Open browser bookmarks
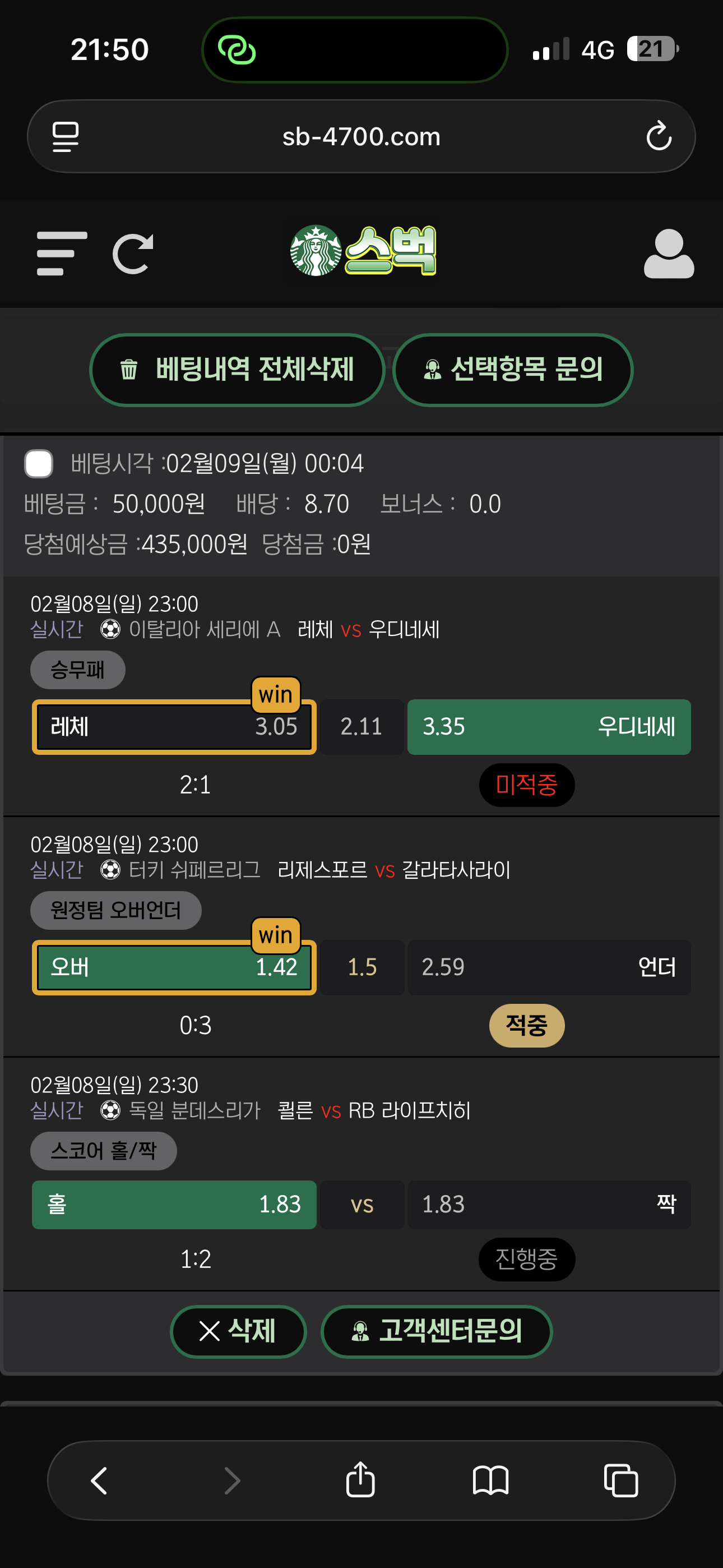 coord(490,1480)
